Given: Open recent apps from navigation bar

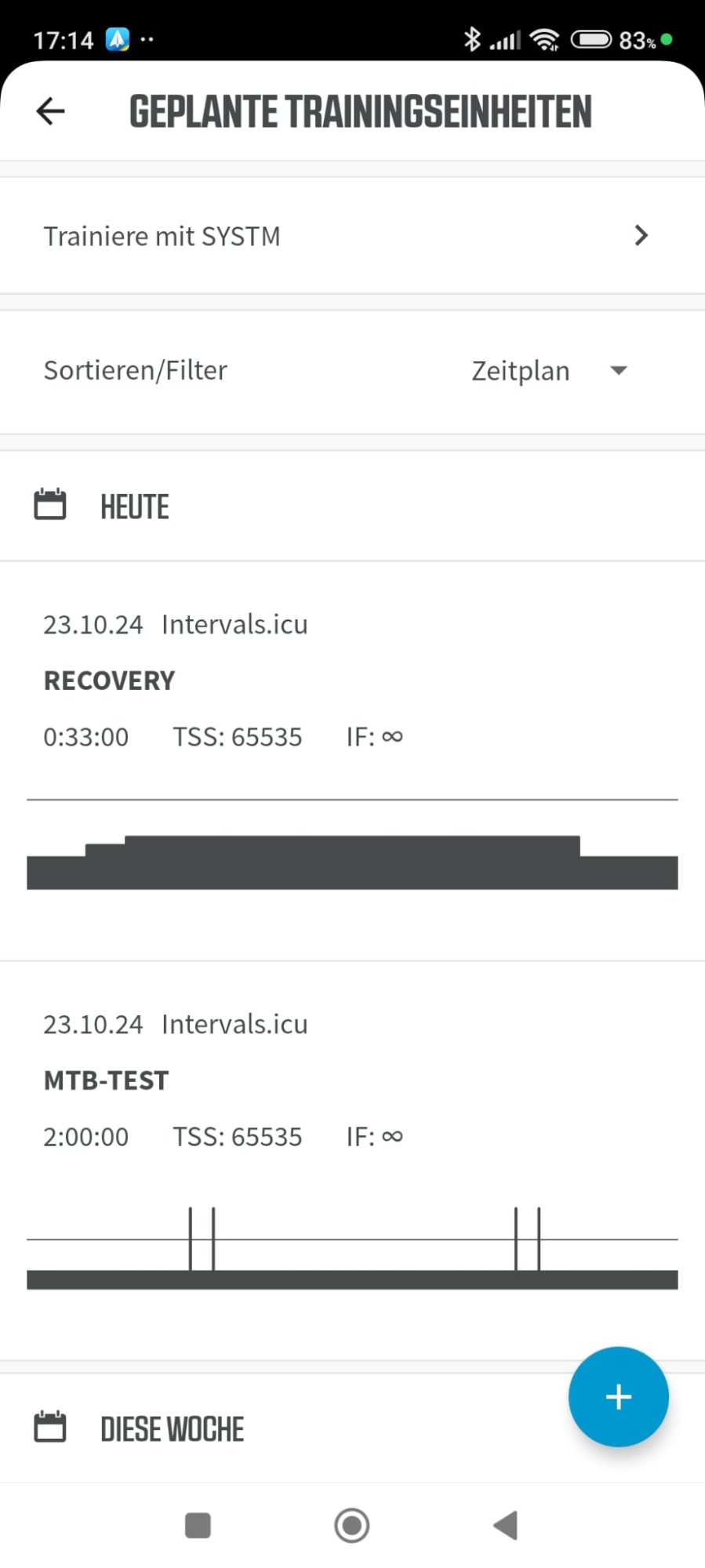Looking at the screenshot, I should [198, 1525].
